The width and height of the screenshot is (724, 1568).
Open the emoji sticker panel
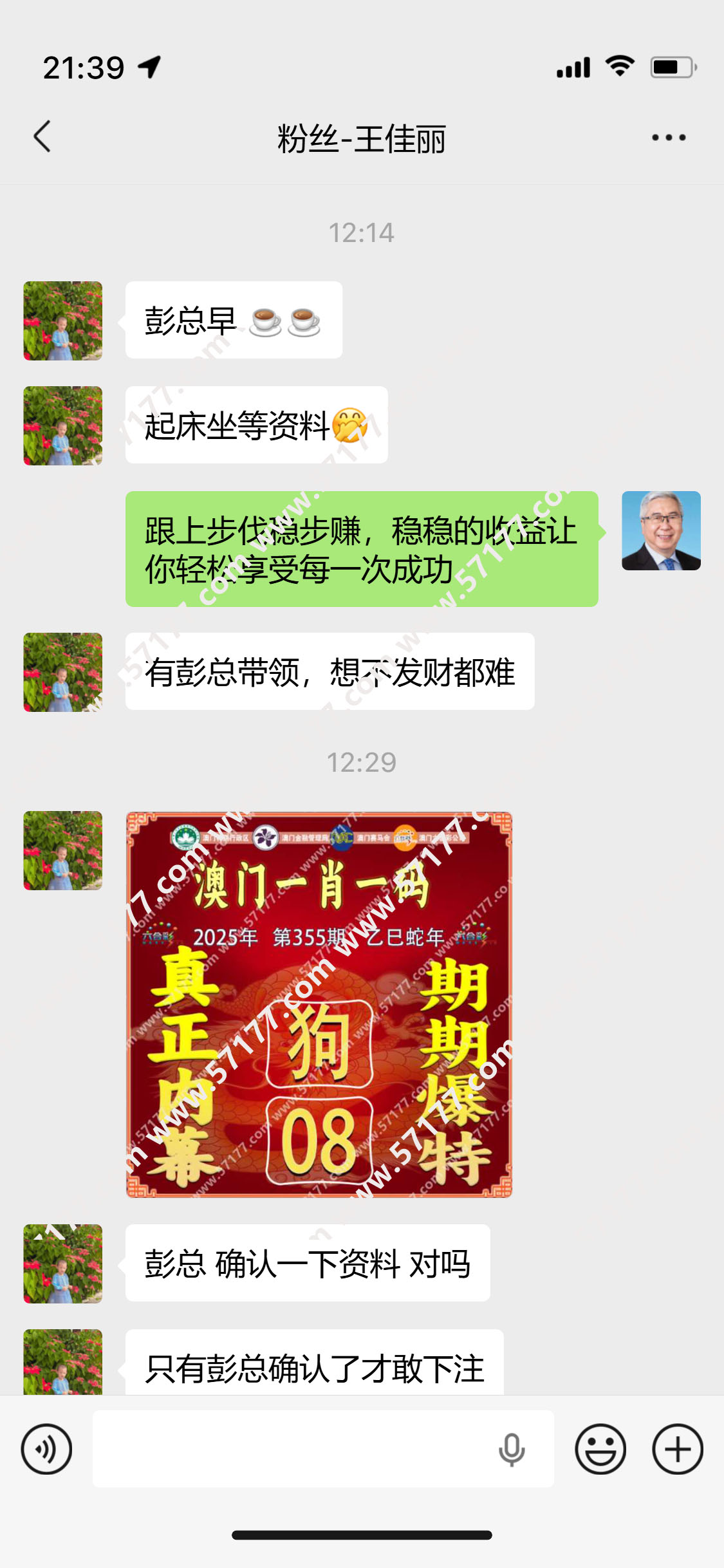pos(600,1449)
